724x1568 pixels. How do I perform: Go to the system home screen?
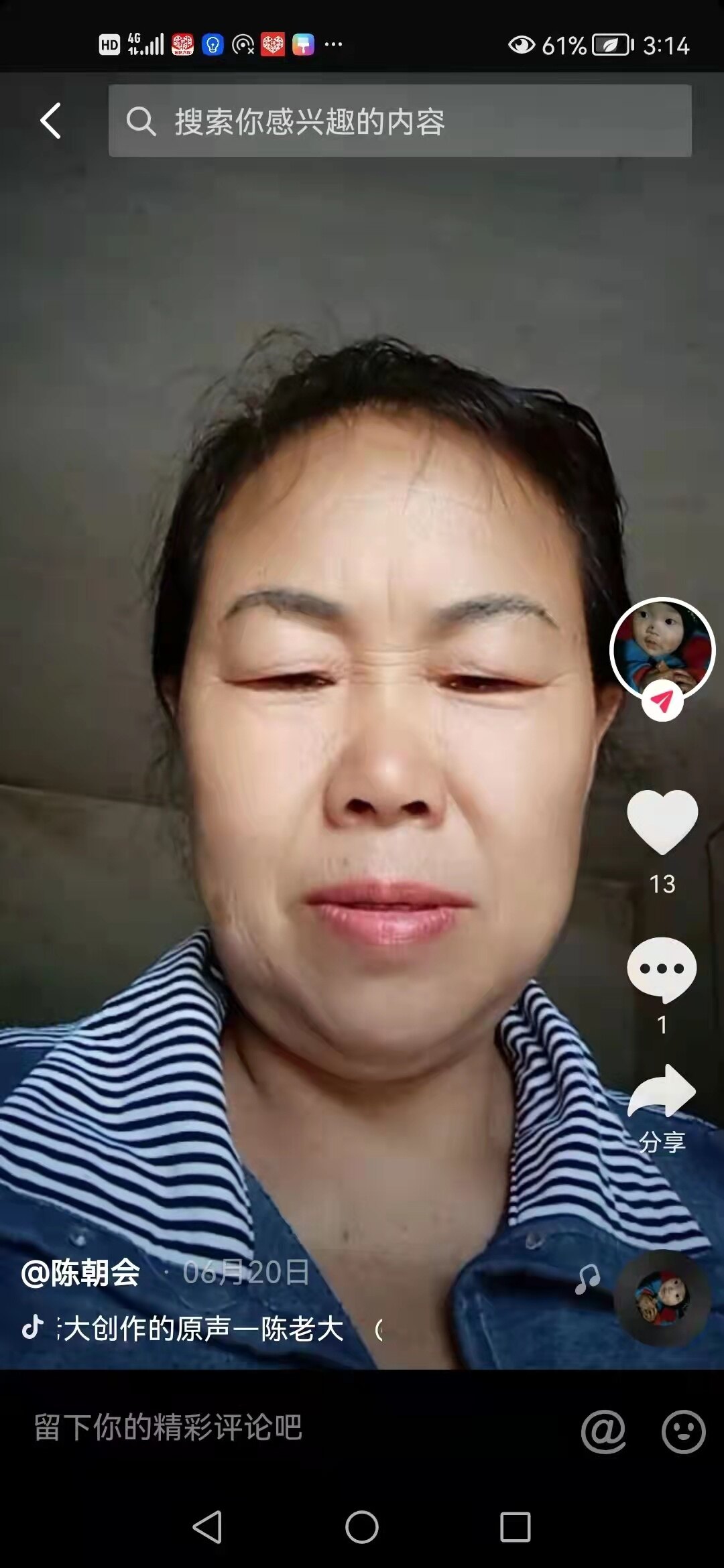362,1528
